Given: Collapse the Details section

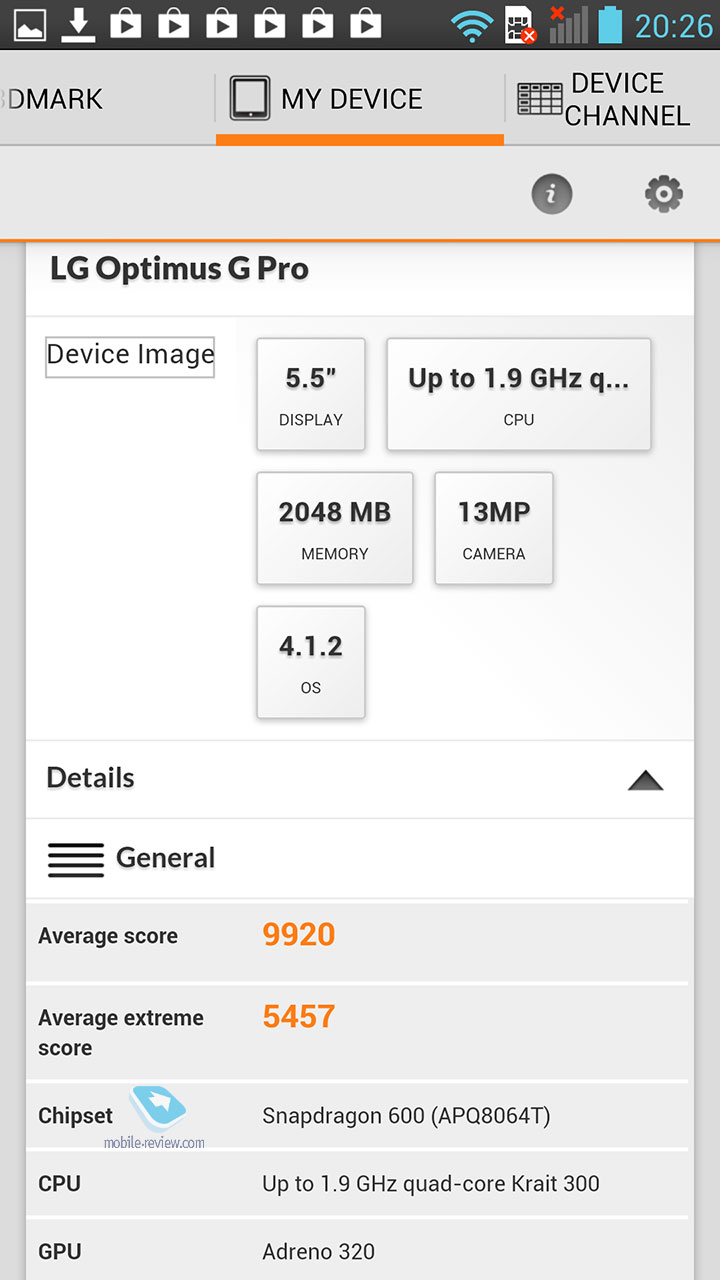Looking at the screenshot, I should (645, 780).
